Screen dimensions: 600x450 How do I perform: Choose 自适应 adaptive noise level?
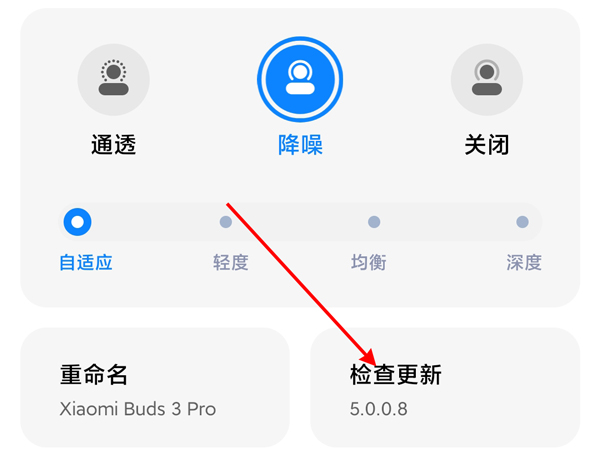tap(77, 222)
